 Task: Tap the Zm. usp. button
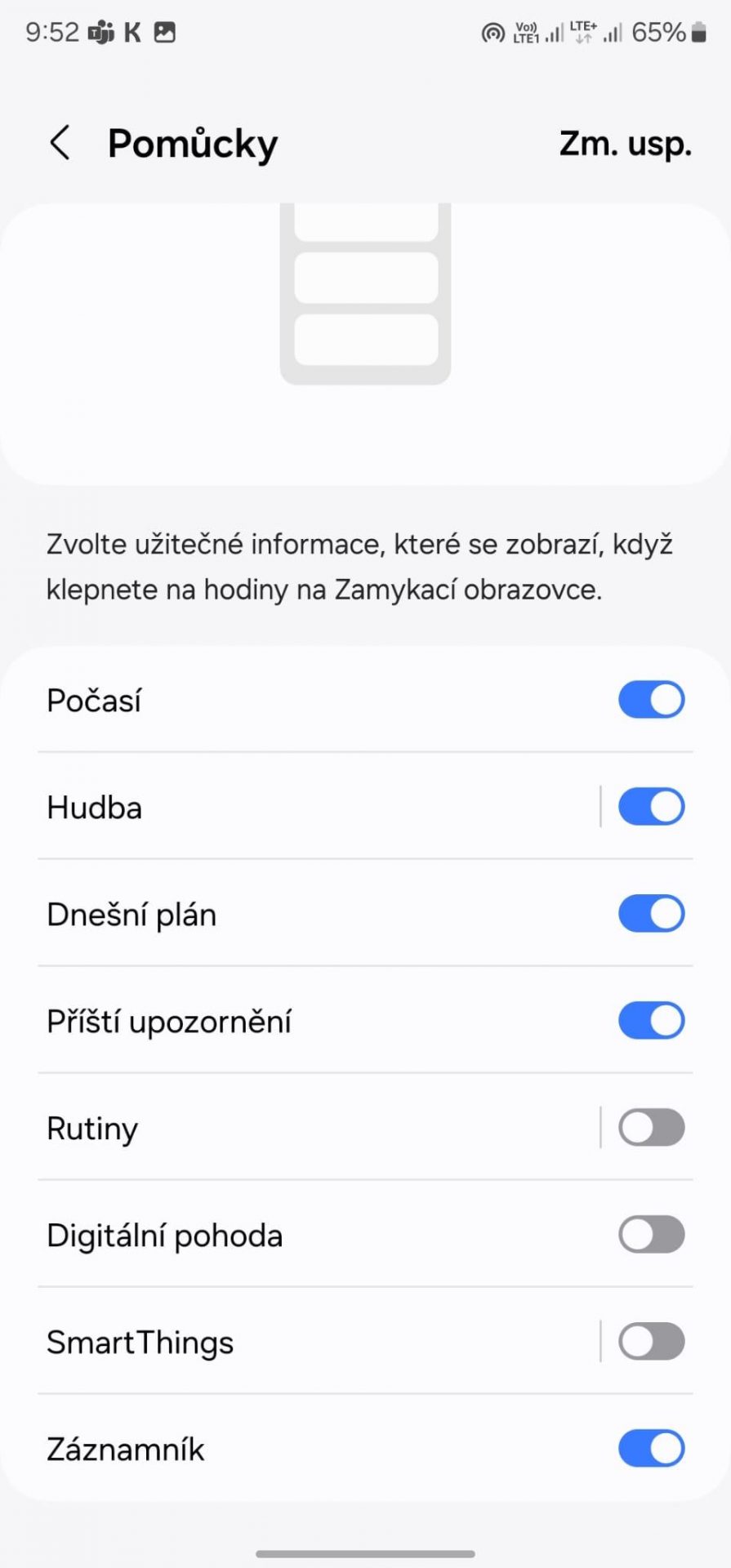coord(625,144)
